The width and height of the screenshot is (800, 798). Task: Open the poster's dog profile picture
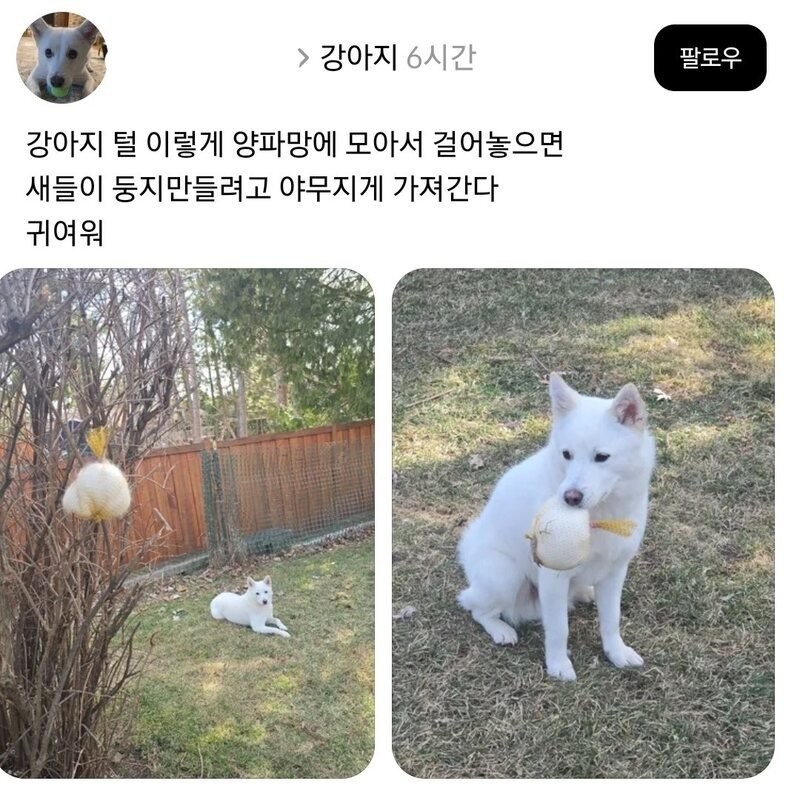(61, 57)
